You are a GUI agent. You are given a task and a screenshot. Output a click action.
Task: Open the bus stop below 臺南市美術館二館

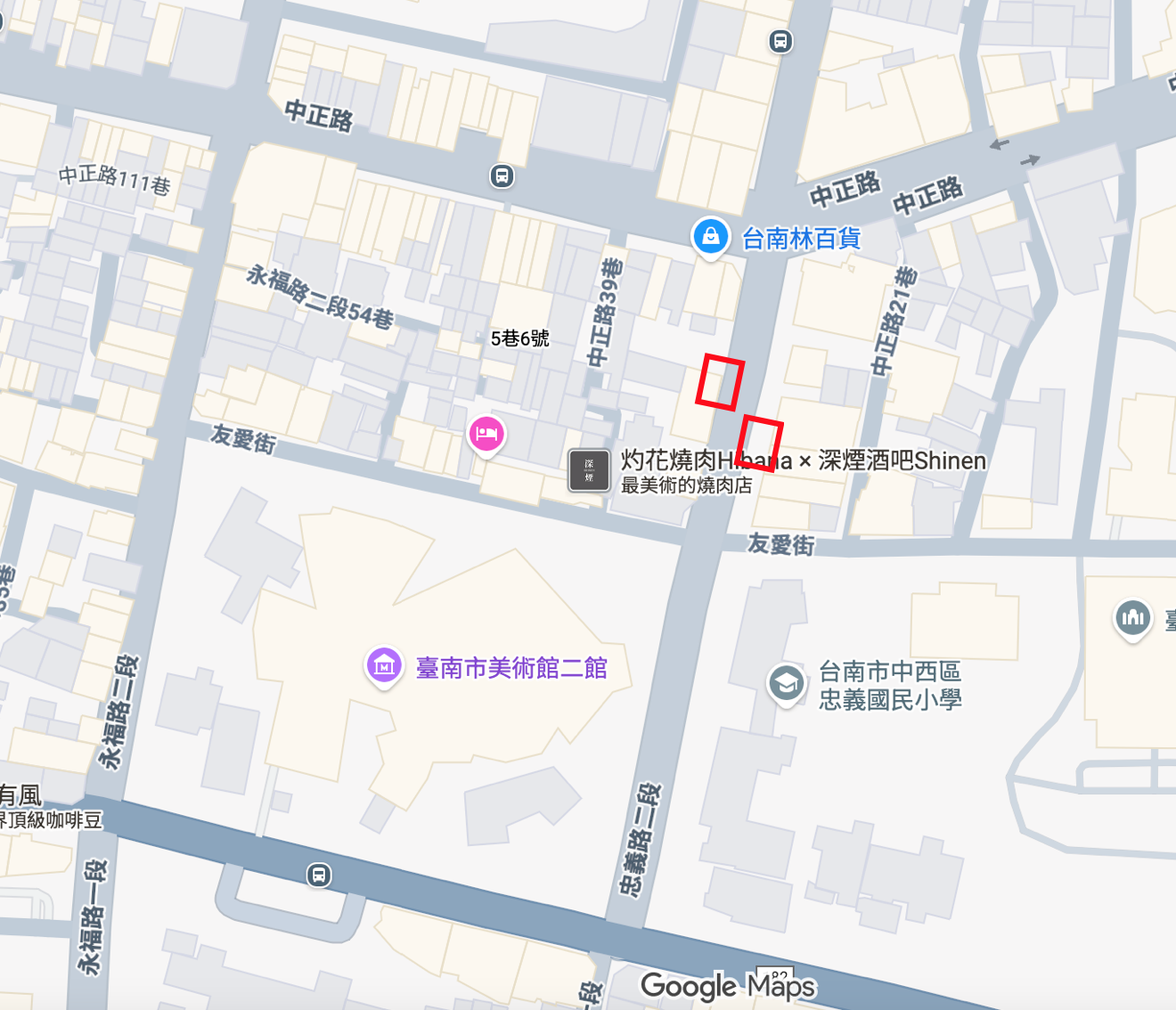pyautogui.click(x=319, y=875)
